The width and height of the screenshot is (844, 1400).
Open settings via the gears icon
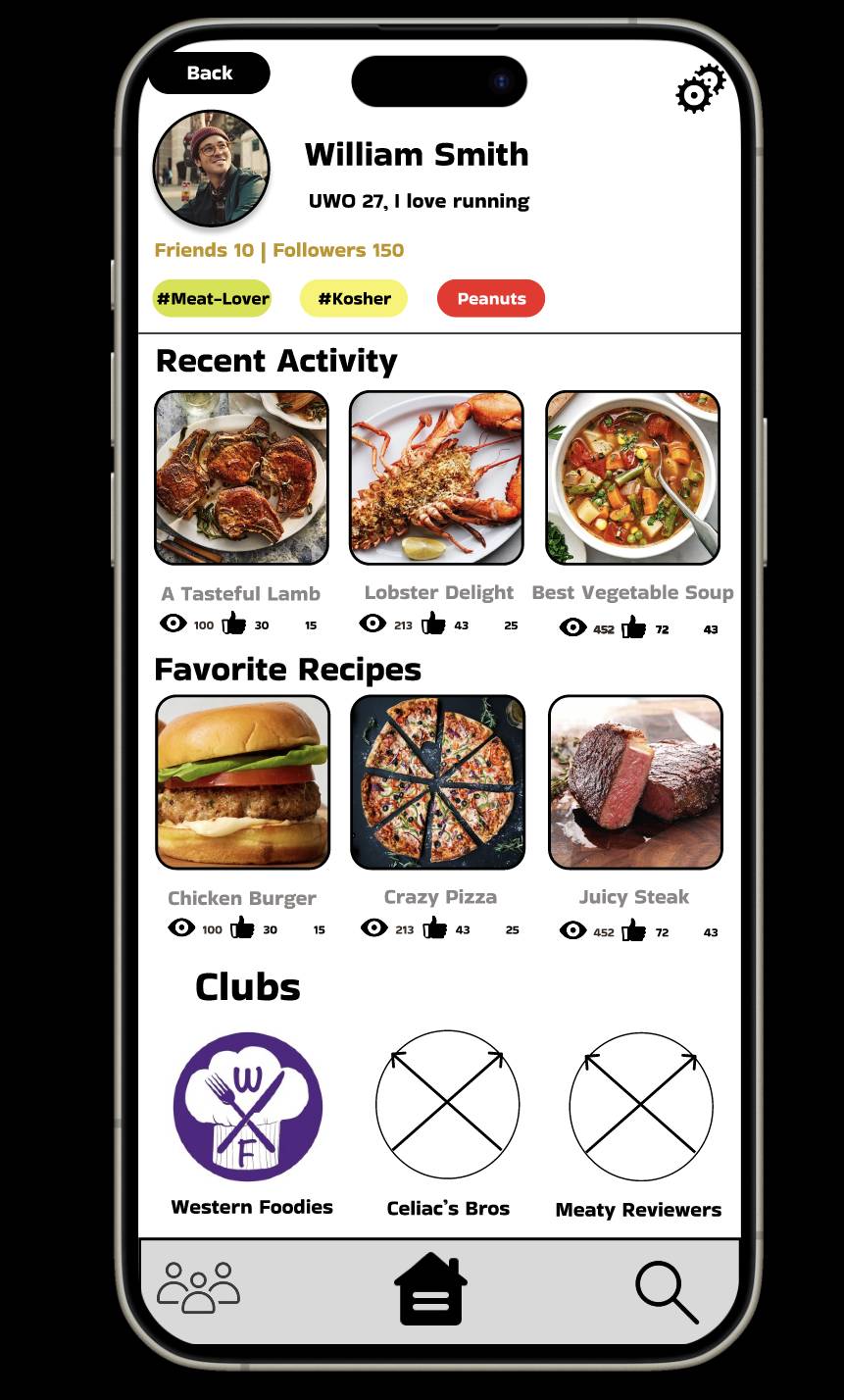[700, 88]
